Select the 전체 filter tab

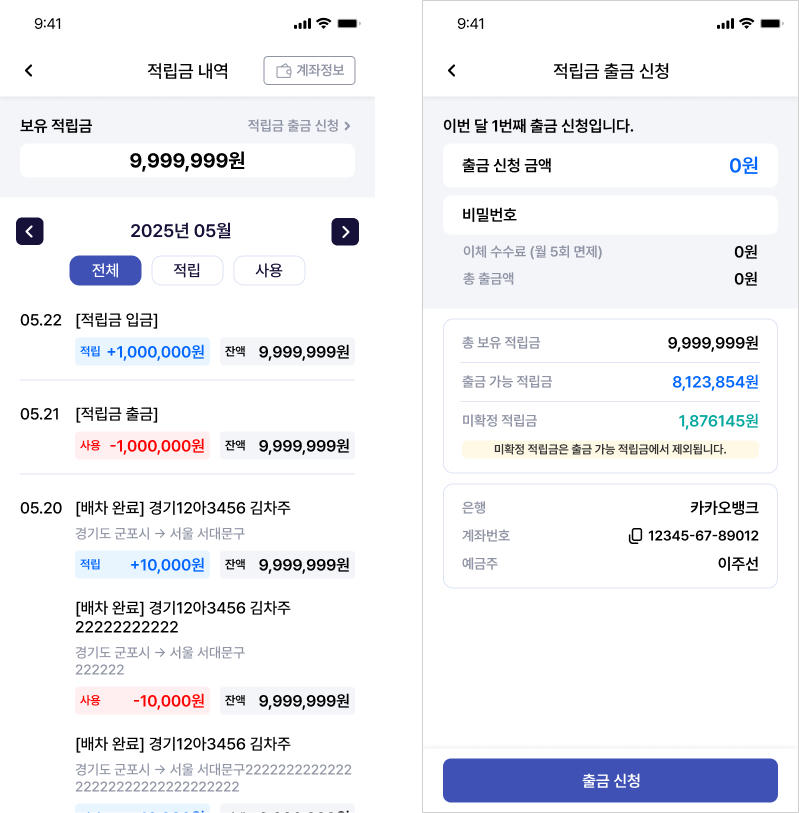coord(105,270)
